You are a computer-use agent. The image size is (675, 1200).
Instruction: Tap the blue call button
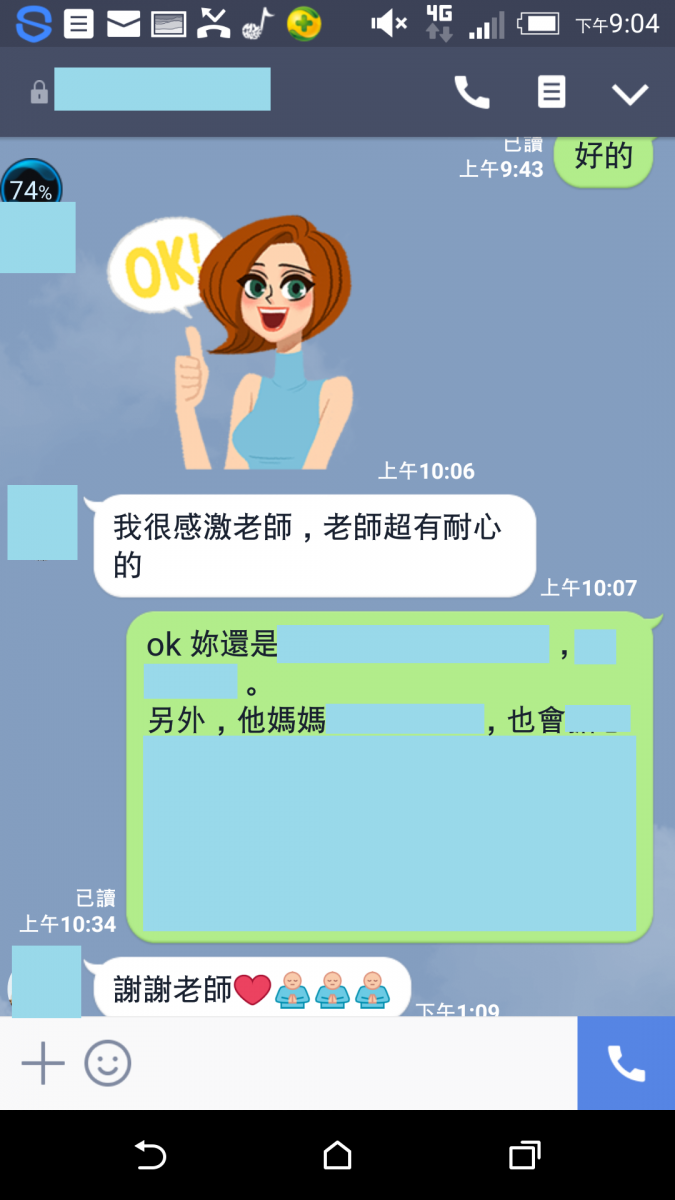(626, 1063)
